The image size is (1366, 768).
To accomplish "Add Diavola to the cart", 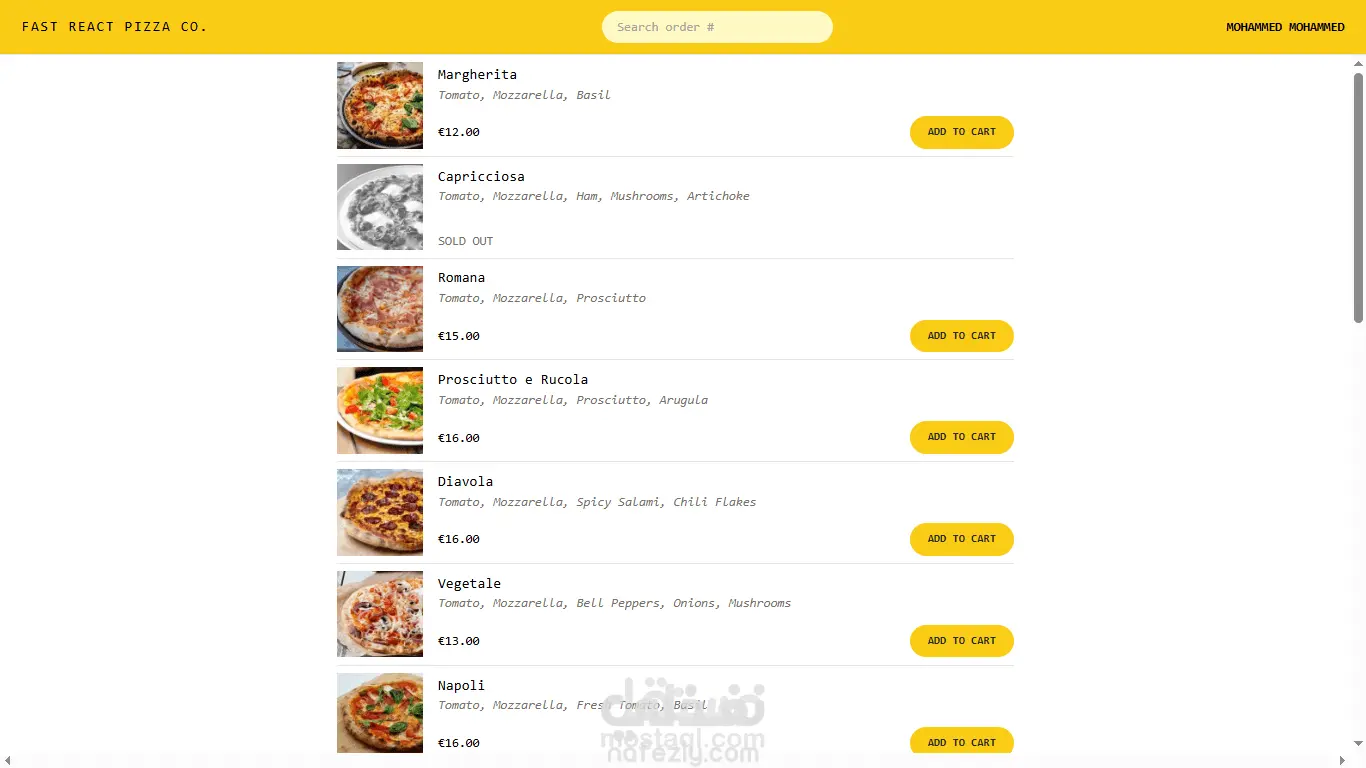I will click(x=961, y=539).
